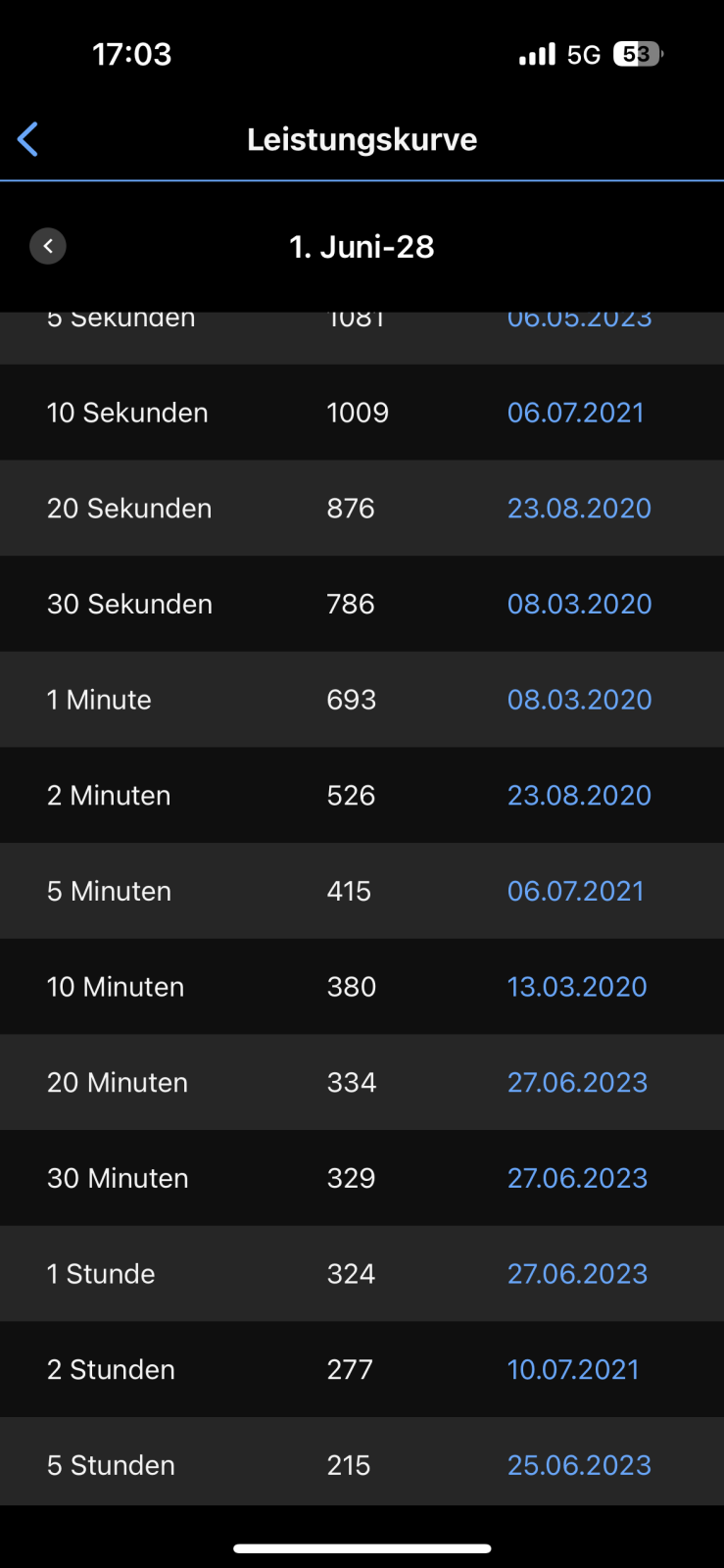Go back from the Leistungskurve screen
The height and width of the screenshot is (1568, 724).
(x=28, y=139)
